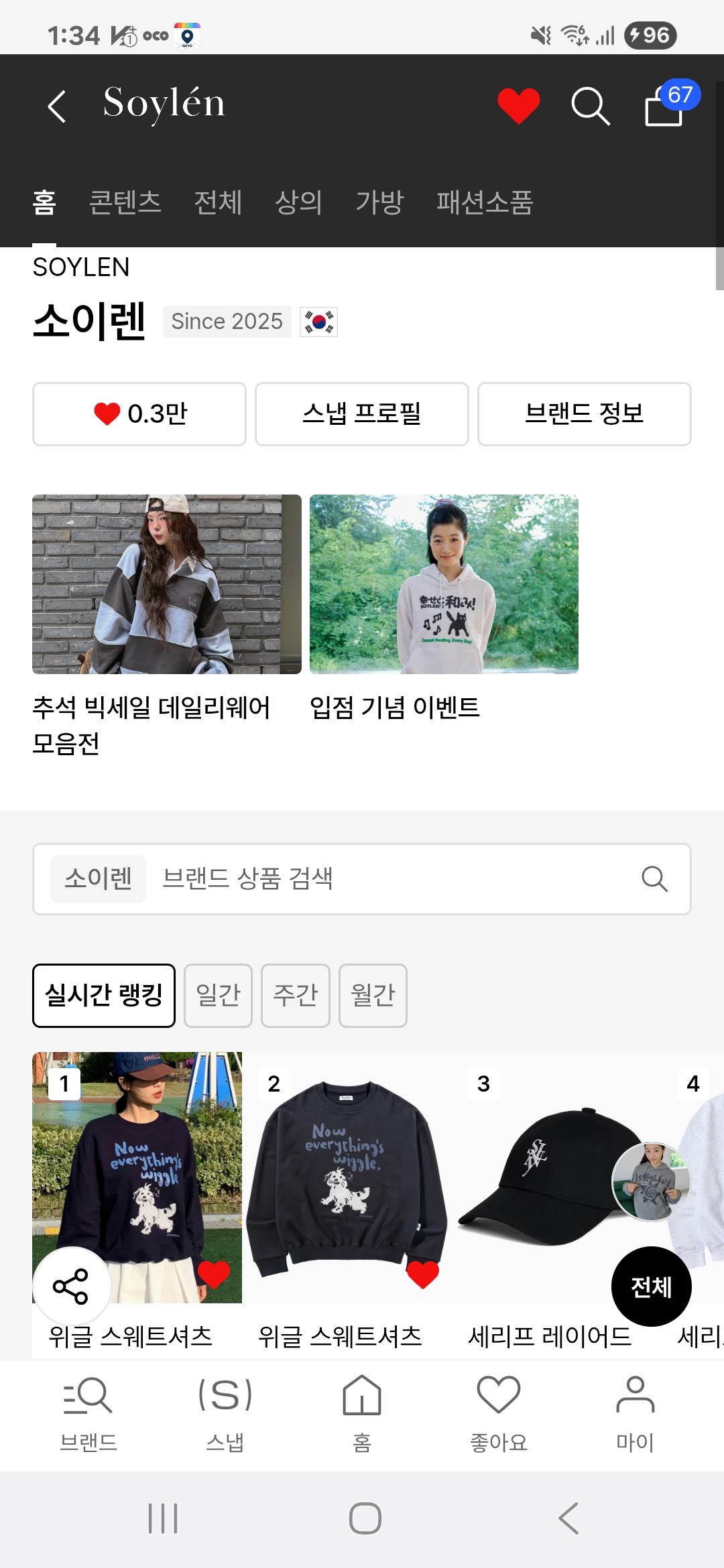
Task: Open the 추석 빅세일 데일리웨어 모음전 banner
Action: point(167,584)
